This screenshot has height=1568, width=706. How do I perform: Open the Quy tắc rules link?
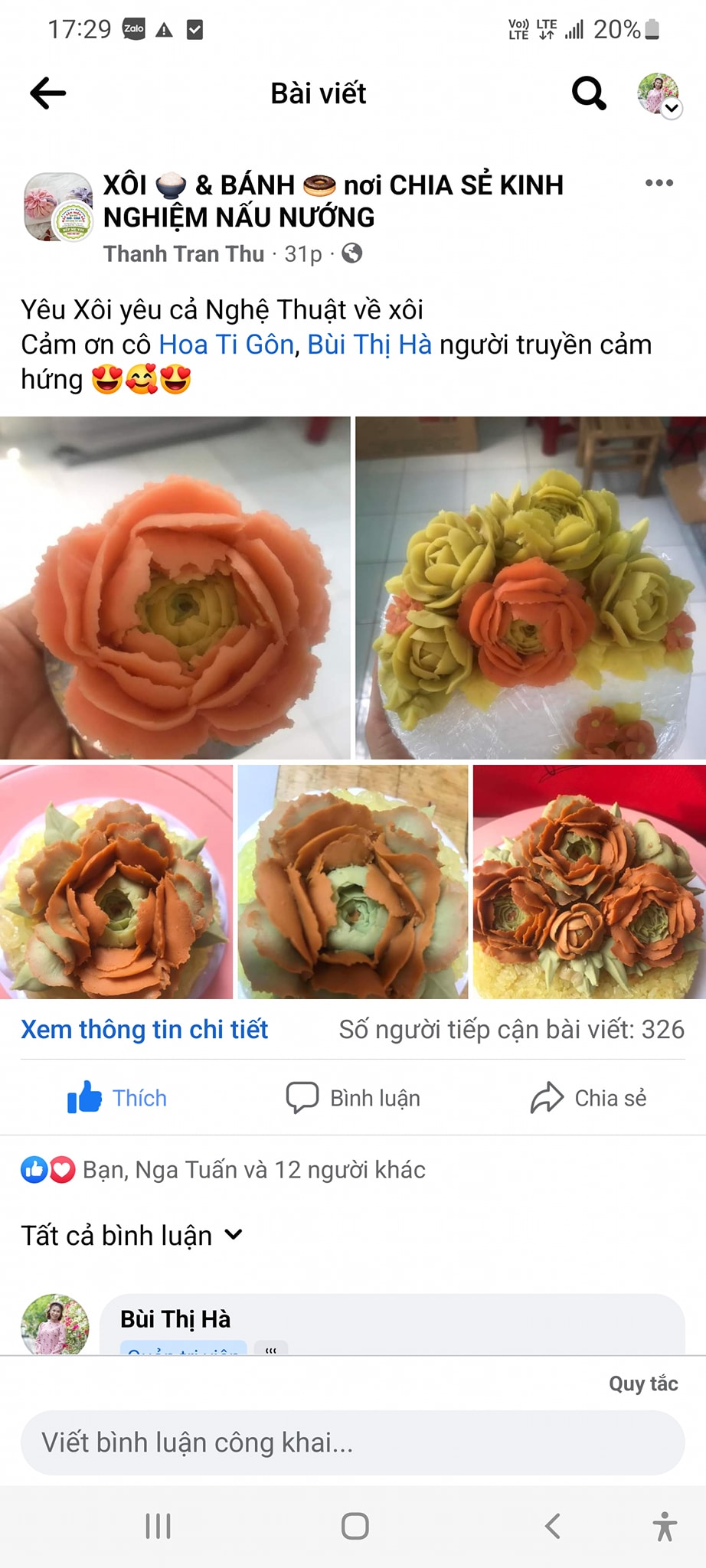point(643,1383)
